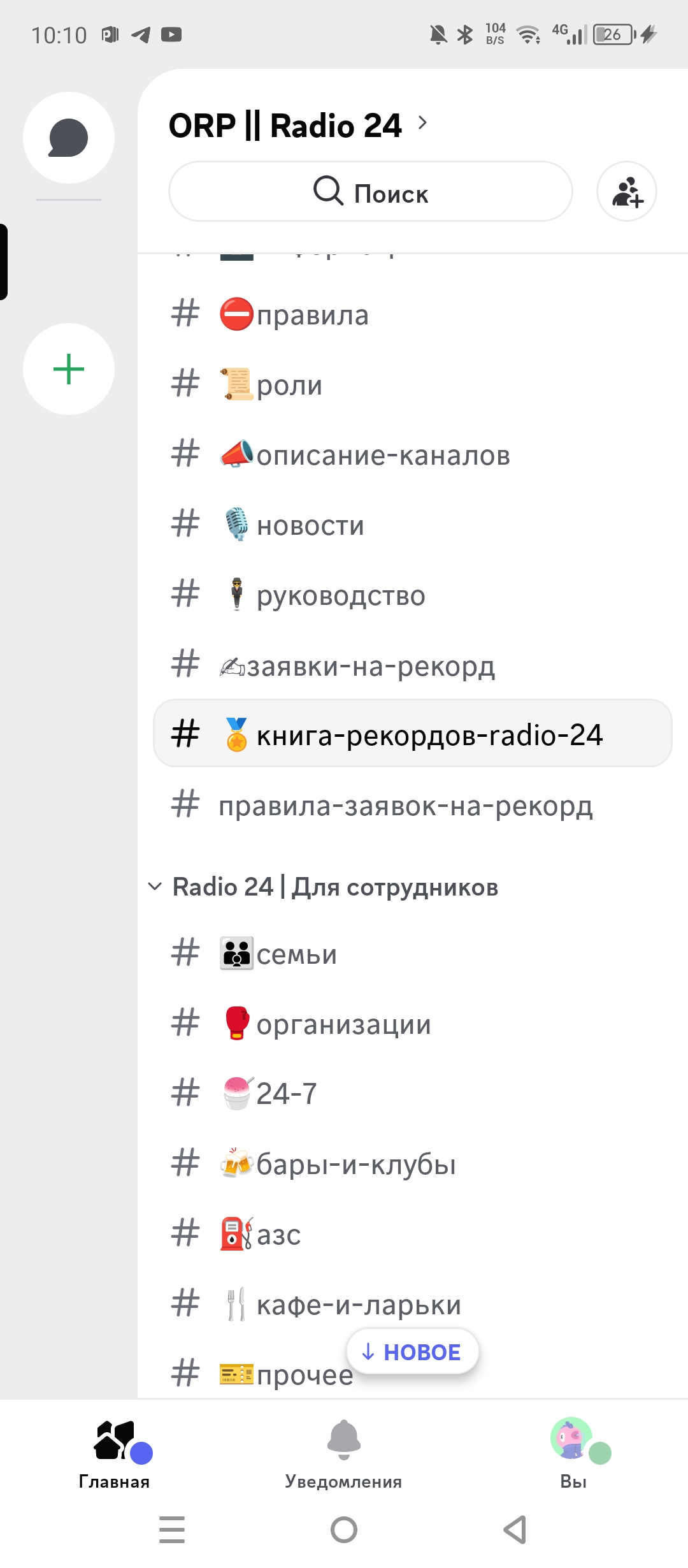688x1568 pixels.
Task: Open the новости channel
Action: pos(310,526)
